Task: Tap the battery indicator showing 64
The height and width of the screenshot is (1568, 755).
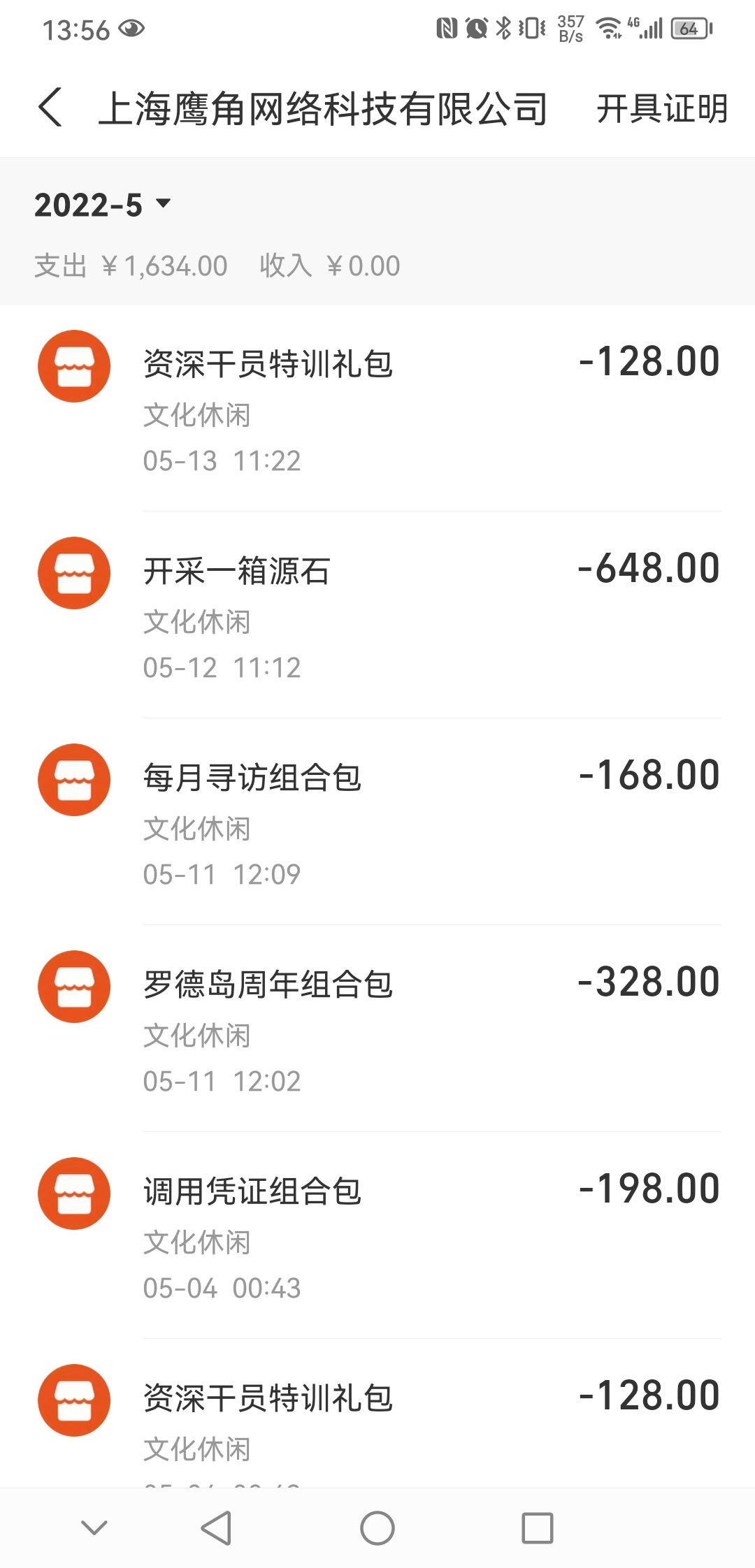Action: pyautogui.click(x=689, y=28)
